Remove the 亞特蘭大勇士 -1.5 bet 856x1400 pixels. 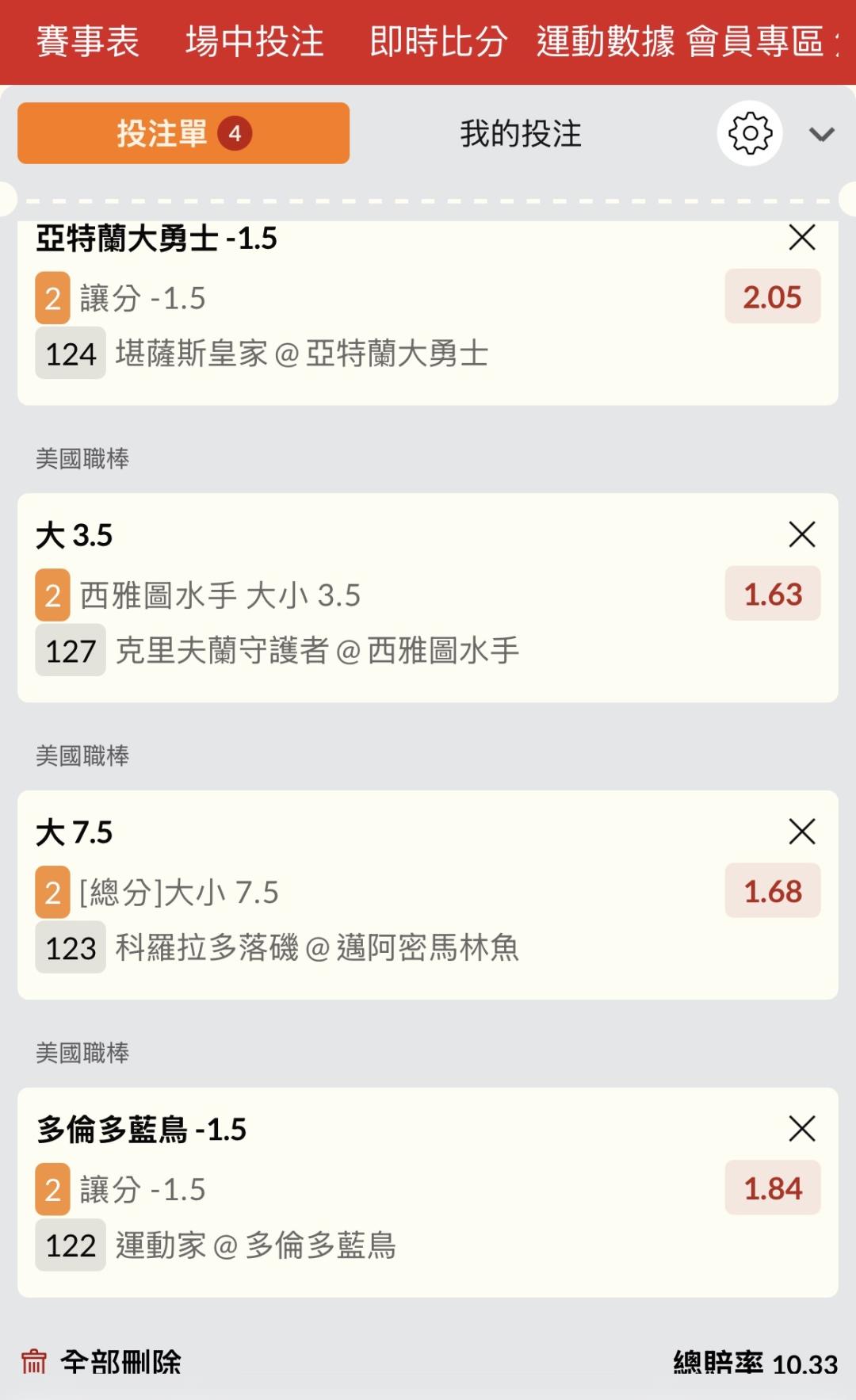pos(802,237)
